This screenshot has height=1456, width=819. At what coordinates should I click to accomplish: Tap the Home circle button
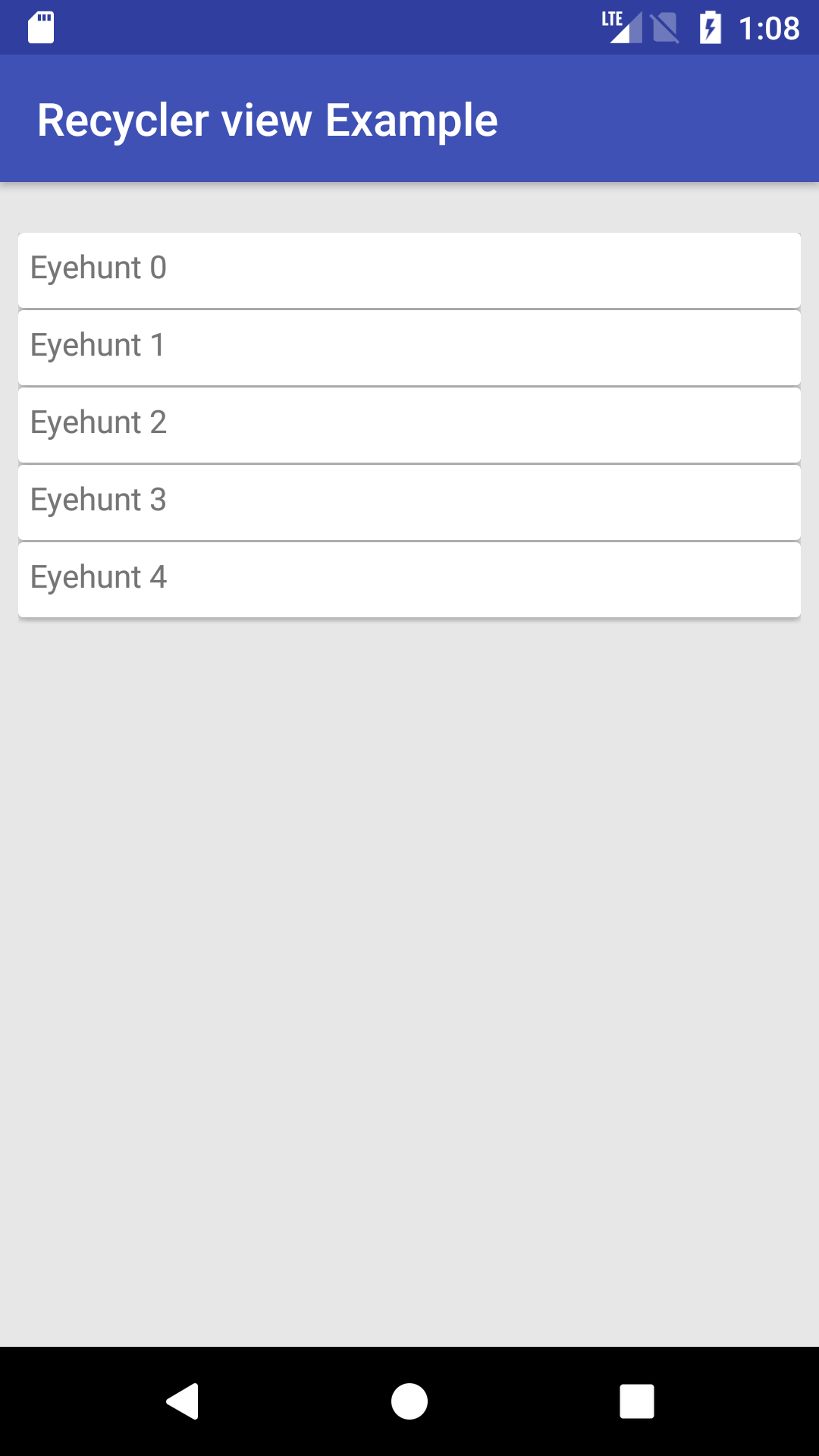click(x=409, y=1401)
